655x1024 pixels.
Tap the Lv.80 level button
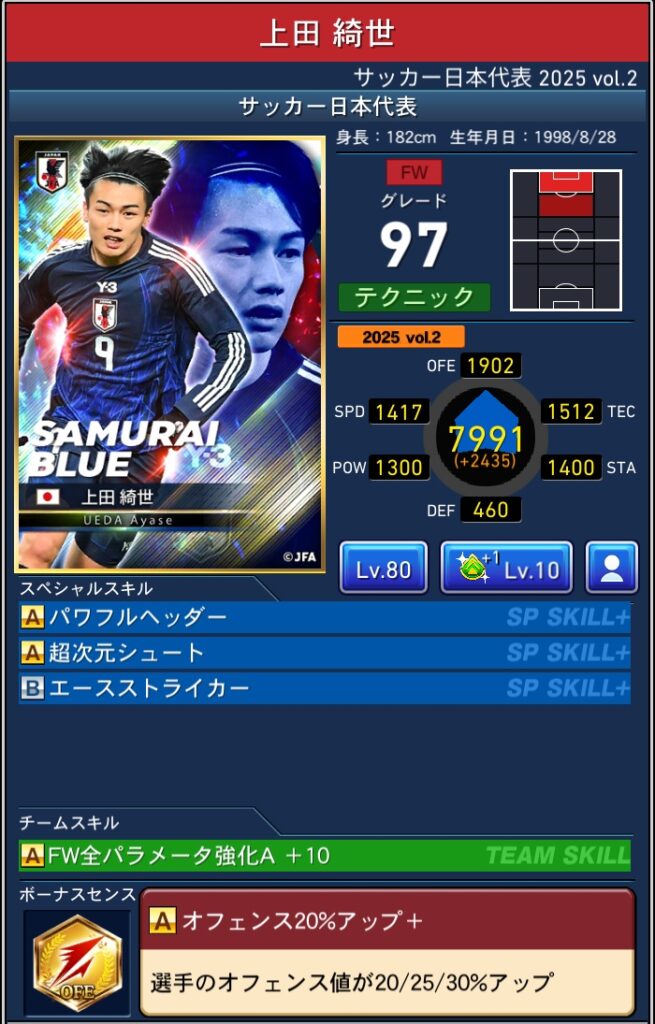(383, 570)
